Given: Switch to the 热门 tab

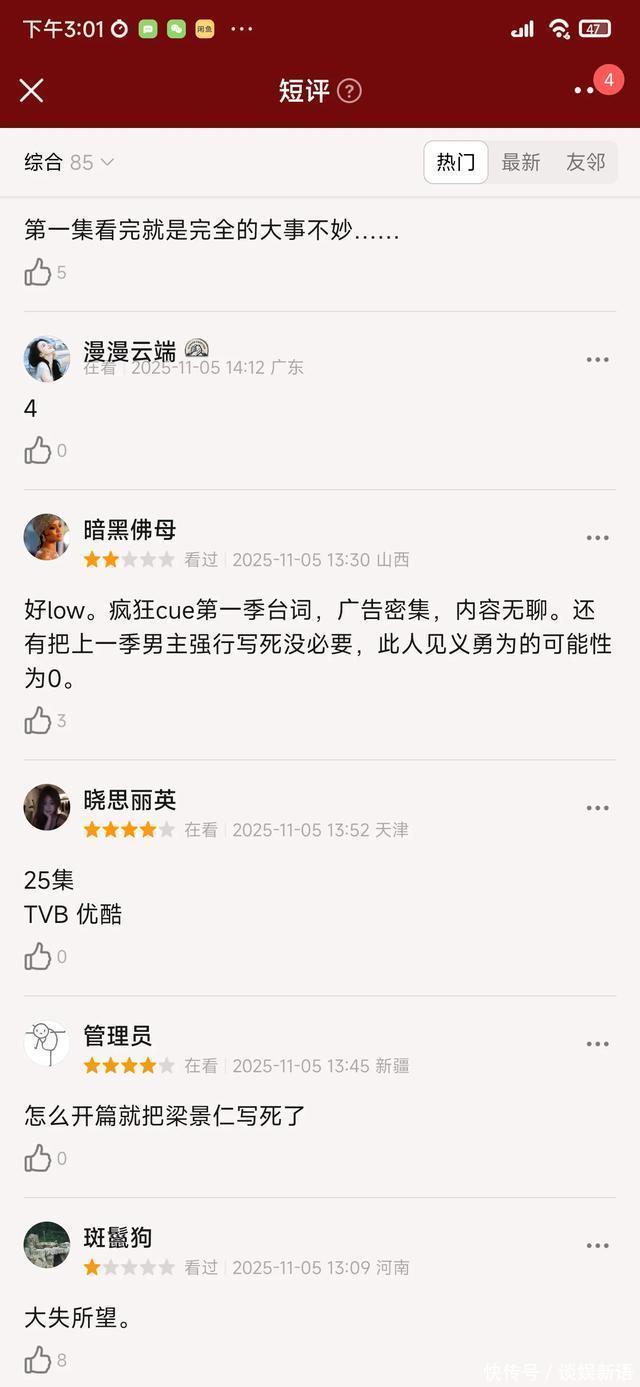Looking at the screenshot, I should click(456, 162).
